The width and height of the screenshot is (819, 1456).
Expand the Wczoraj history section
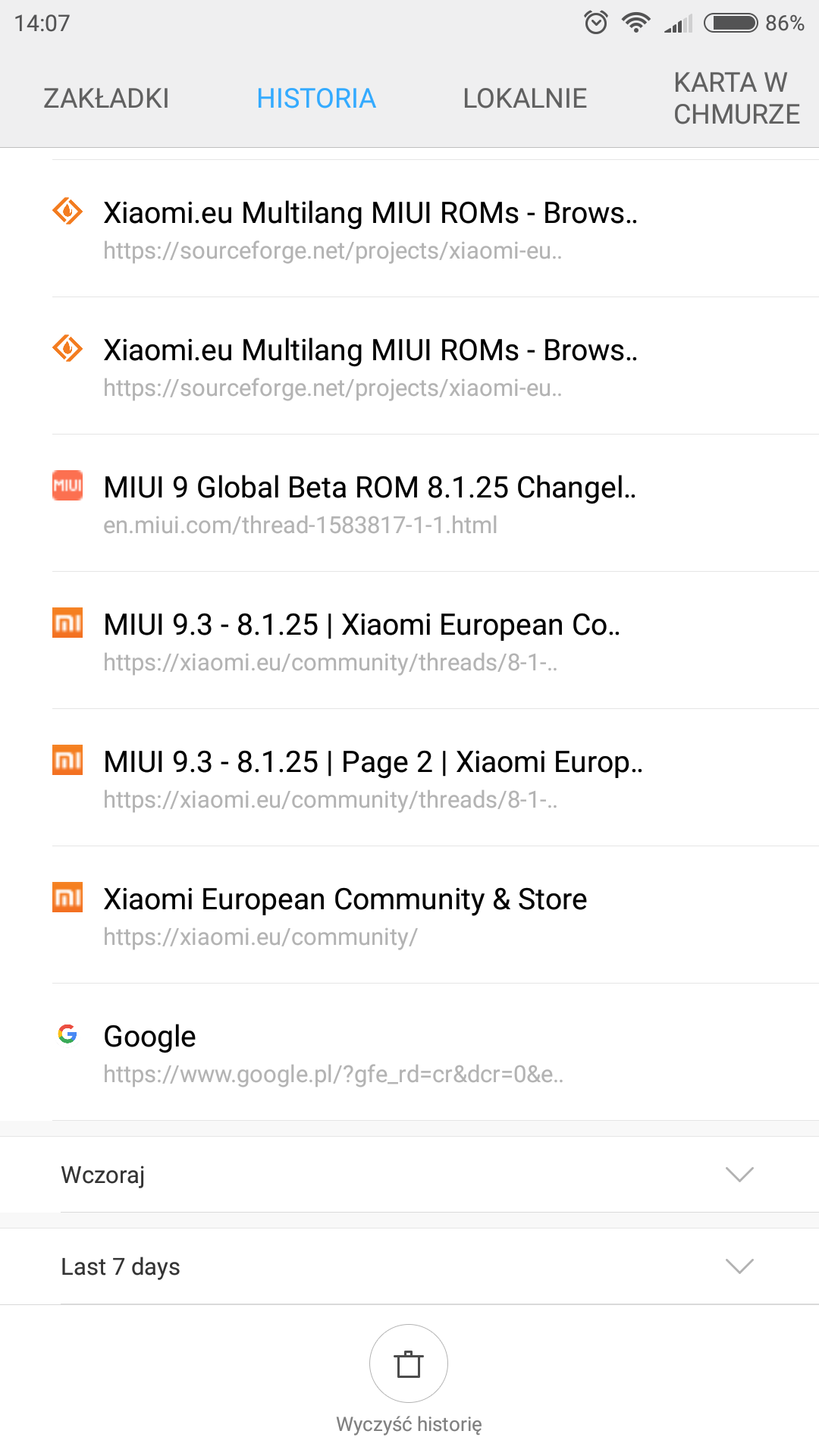point(409,1175)
